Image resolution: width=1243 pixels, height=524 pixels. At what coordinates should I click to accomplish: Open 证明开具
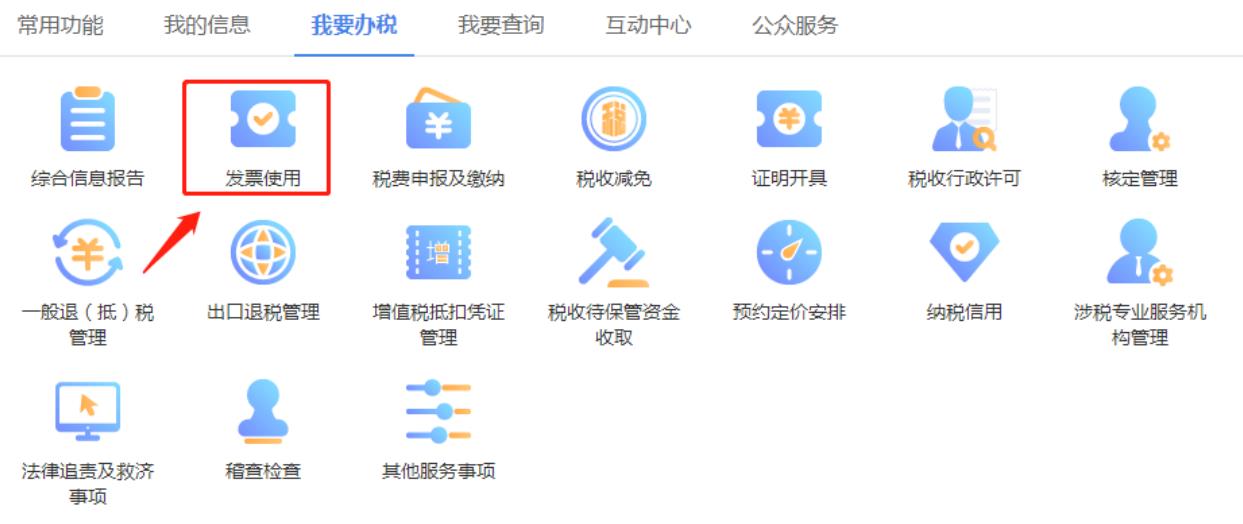pos(789,120)
